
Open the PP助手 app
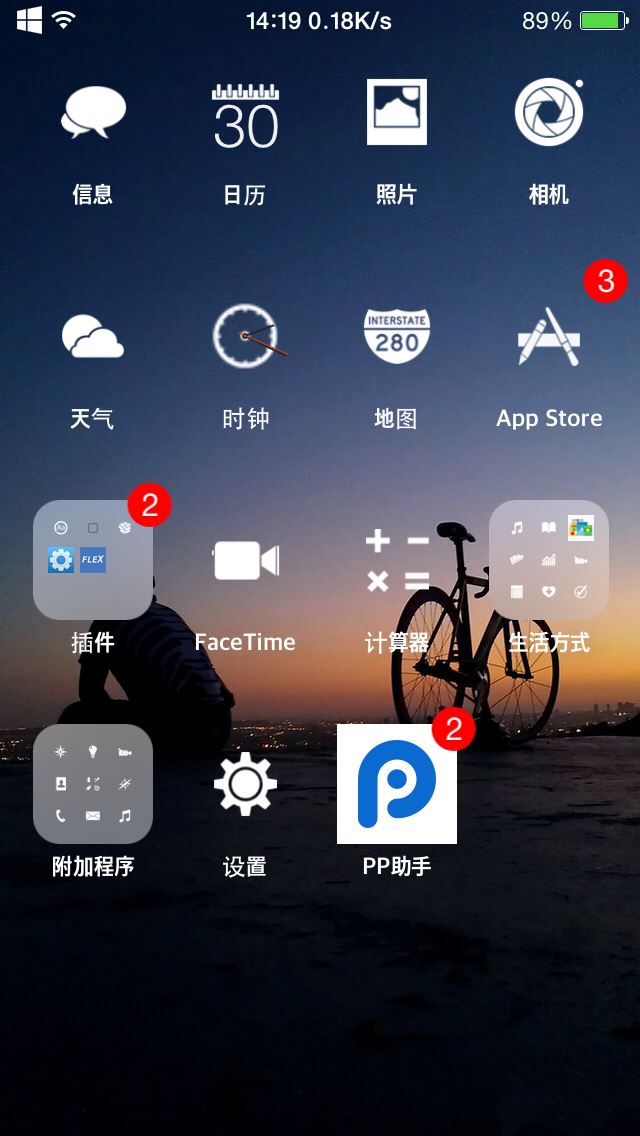pos(397,784)
